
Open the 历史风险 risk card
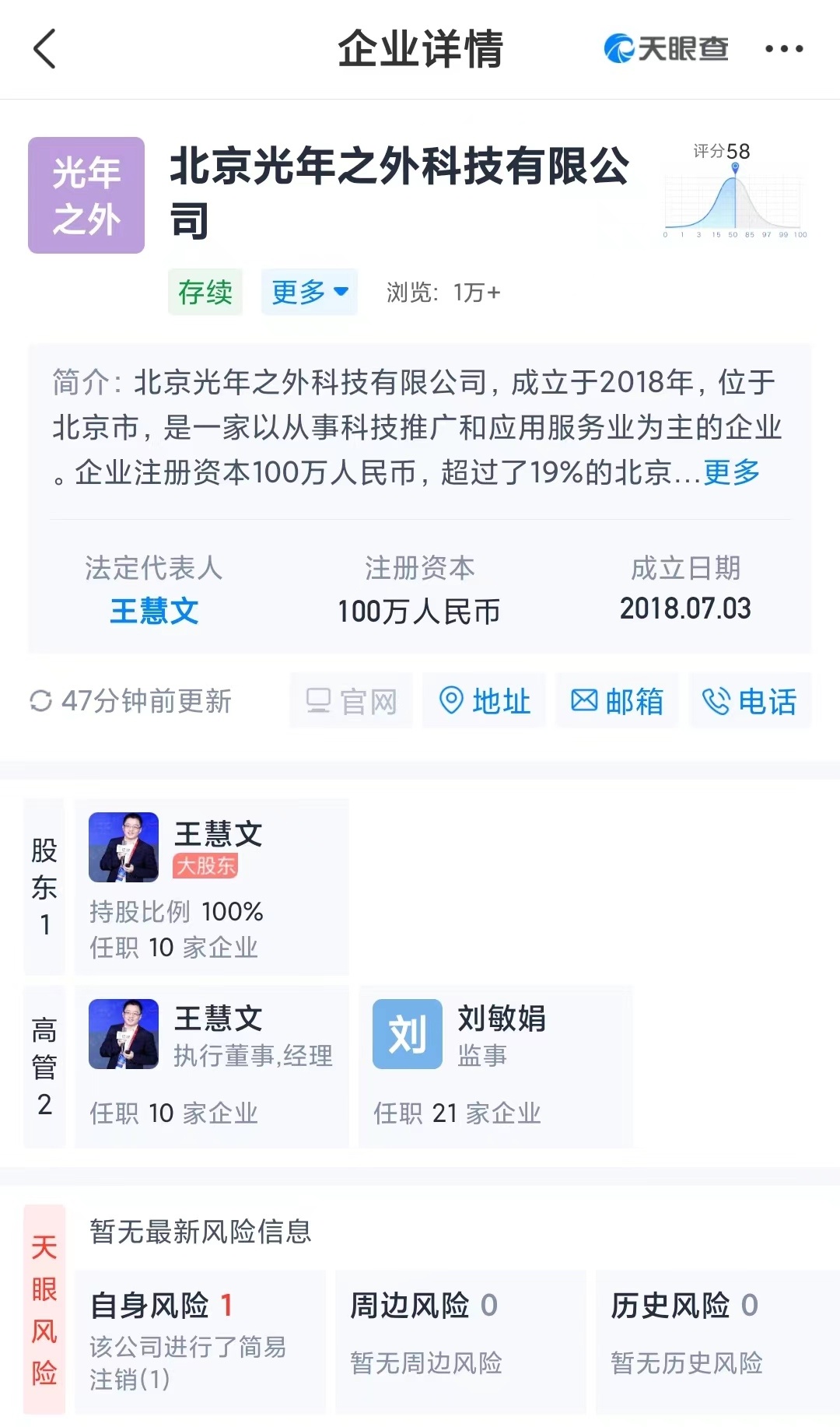pyautogui.click(x=716, y=1341)
